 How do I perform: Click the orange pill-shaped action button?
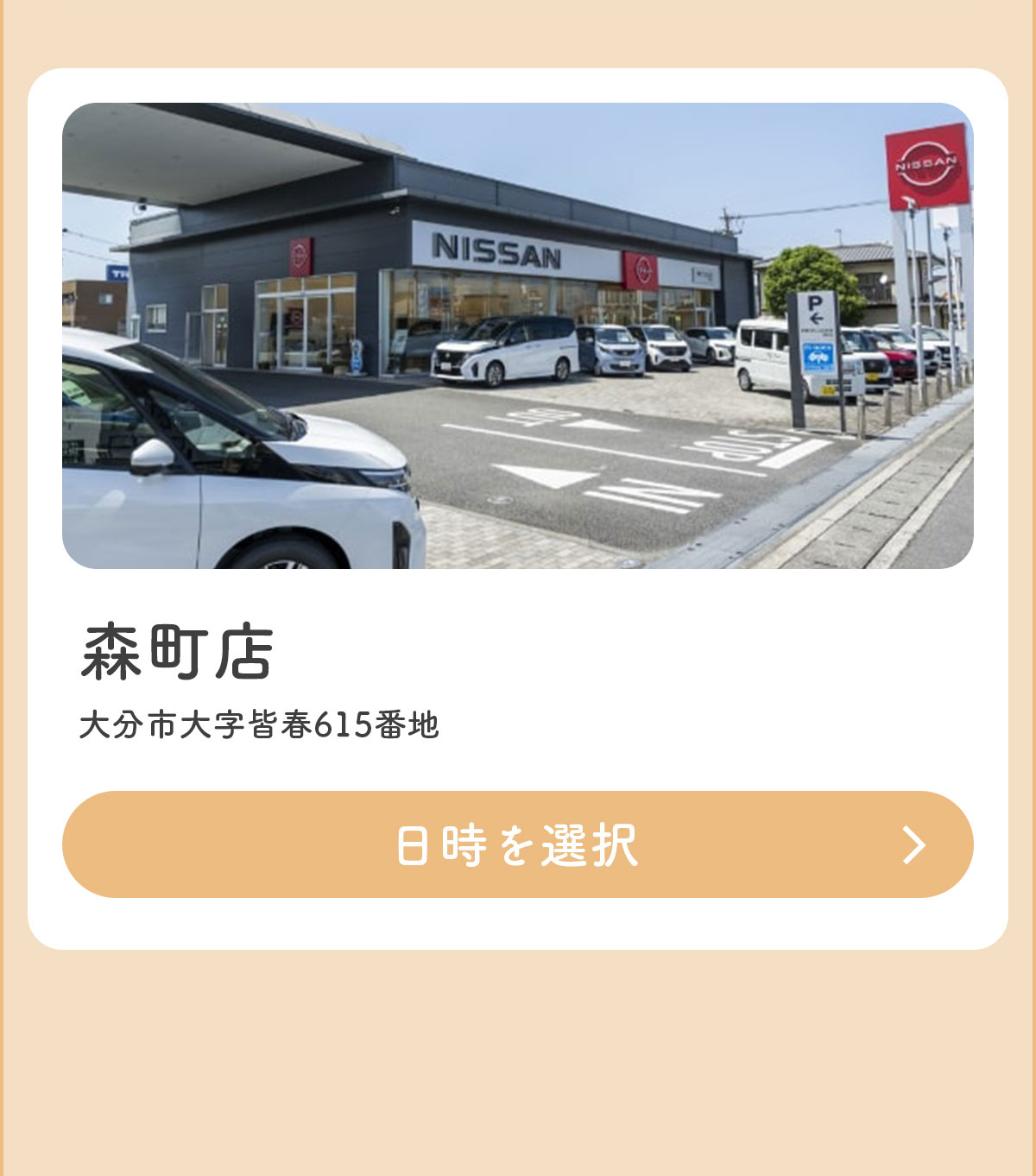(516, 844)
